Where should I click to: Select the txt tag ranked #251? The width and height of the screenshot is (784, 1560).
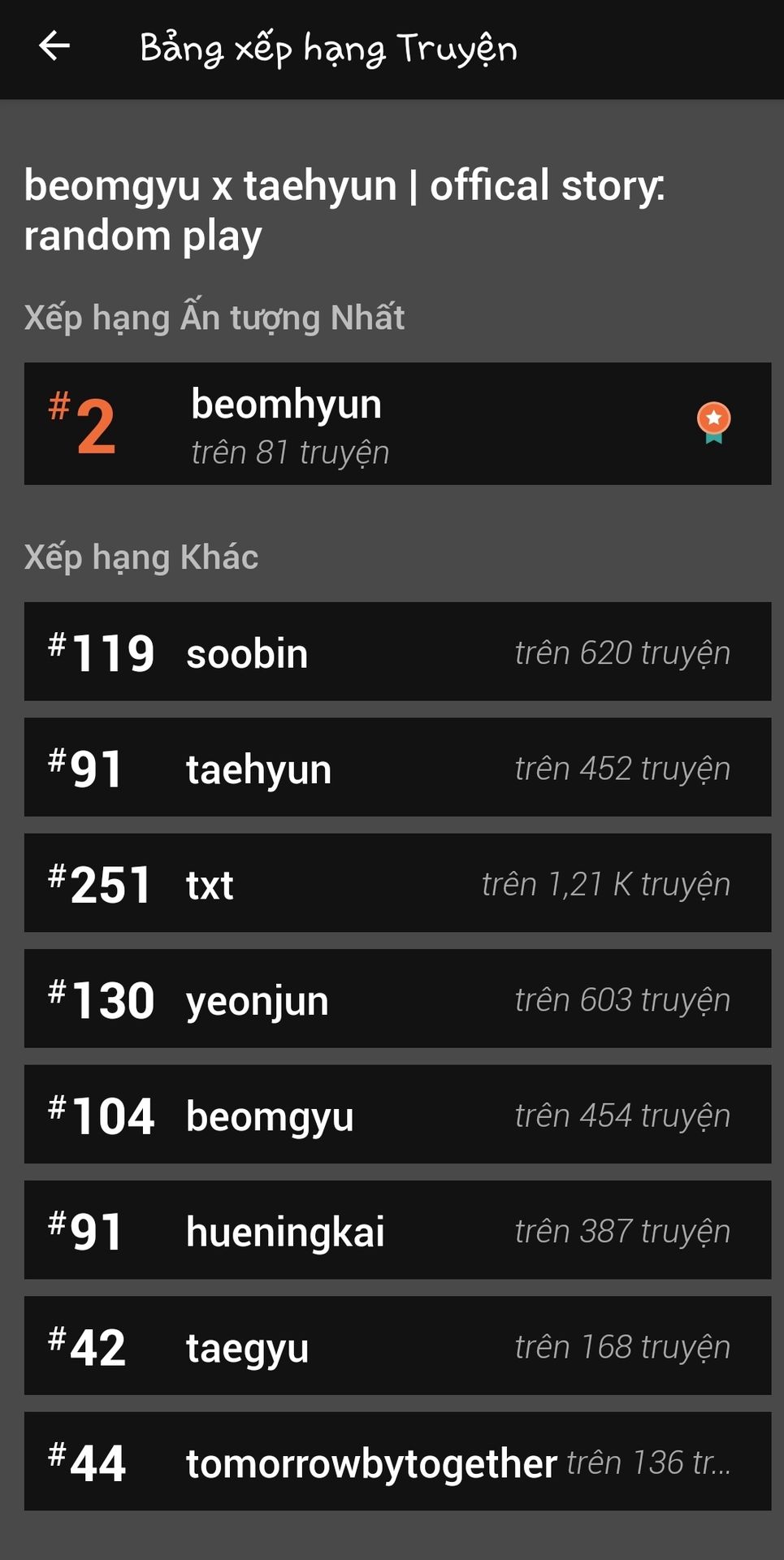coord(397,883)
